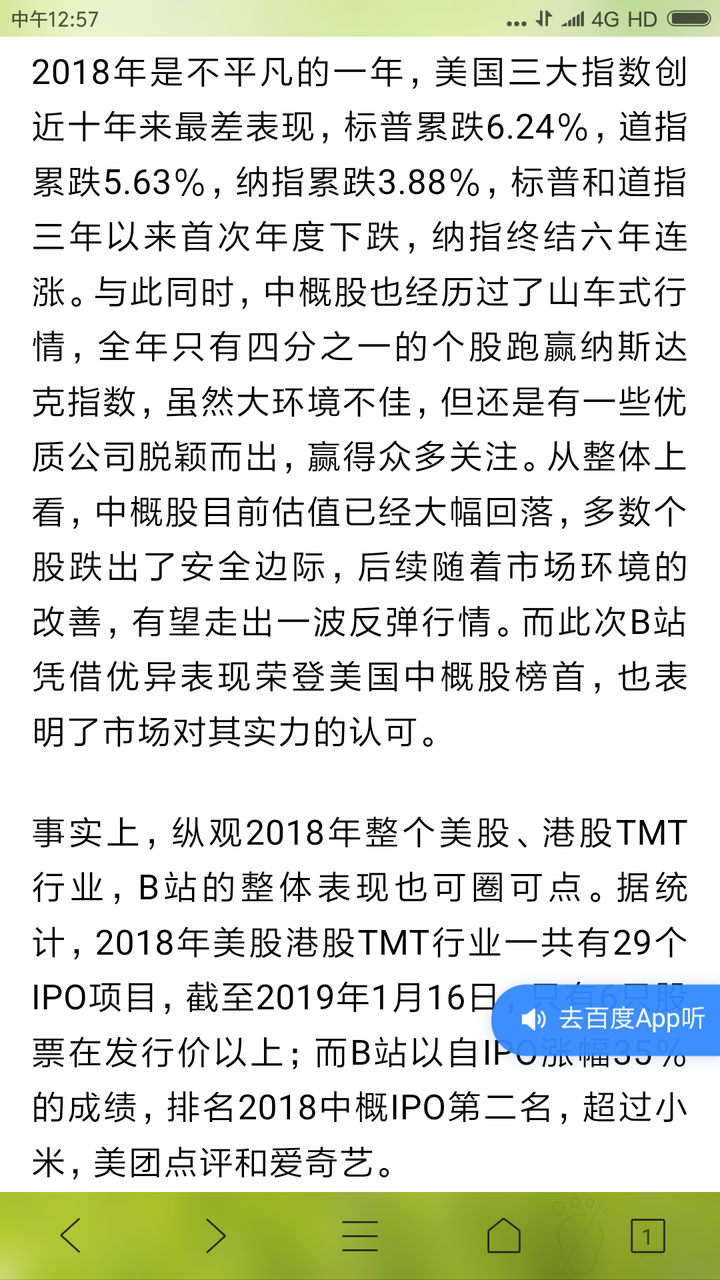Go back to the previous page

(71, 1236)
